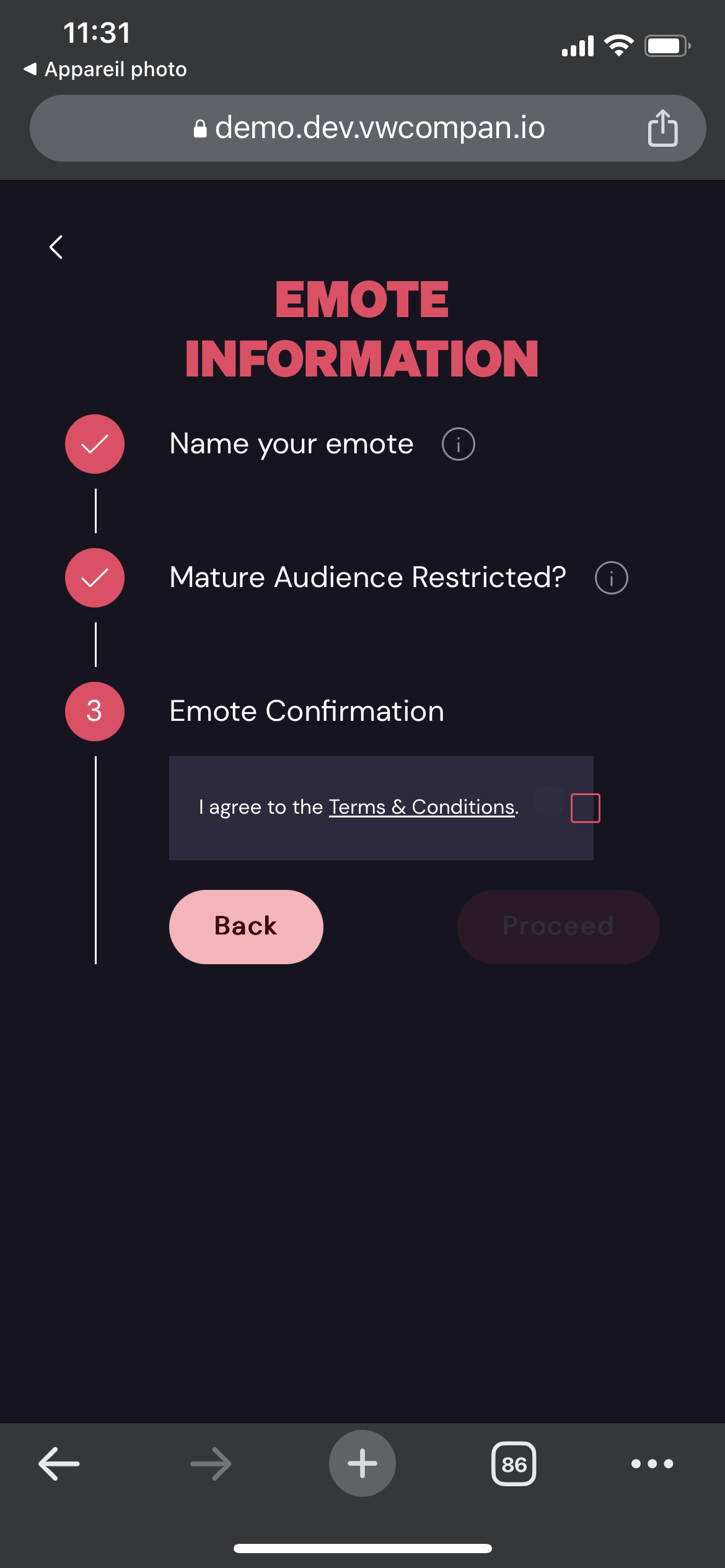Open the Terms & Conditions link
Screen dimensions: 725x1568
coord(421,807)
